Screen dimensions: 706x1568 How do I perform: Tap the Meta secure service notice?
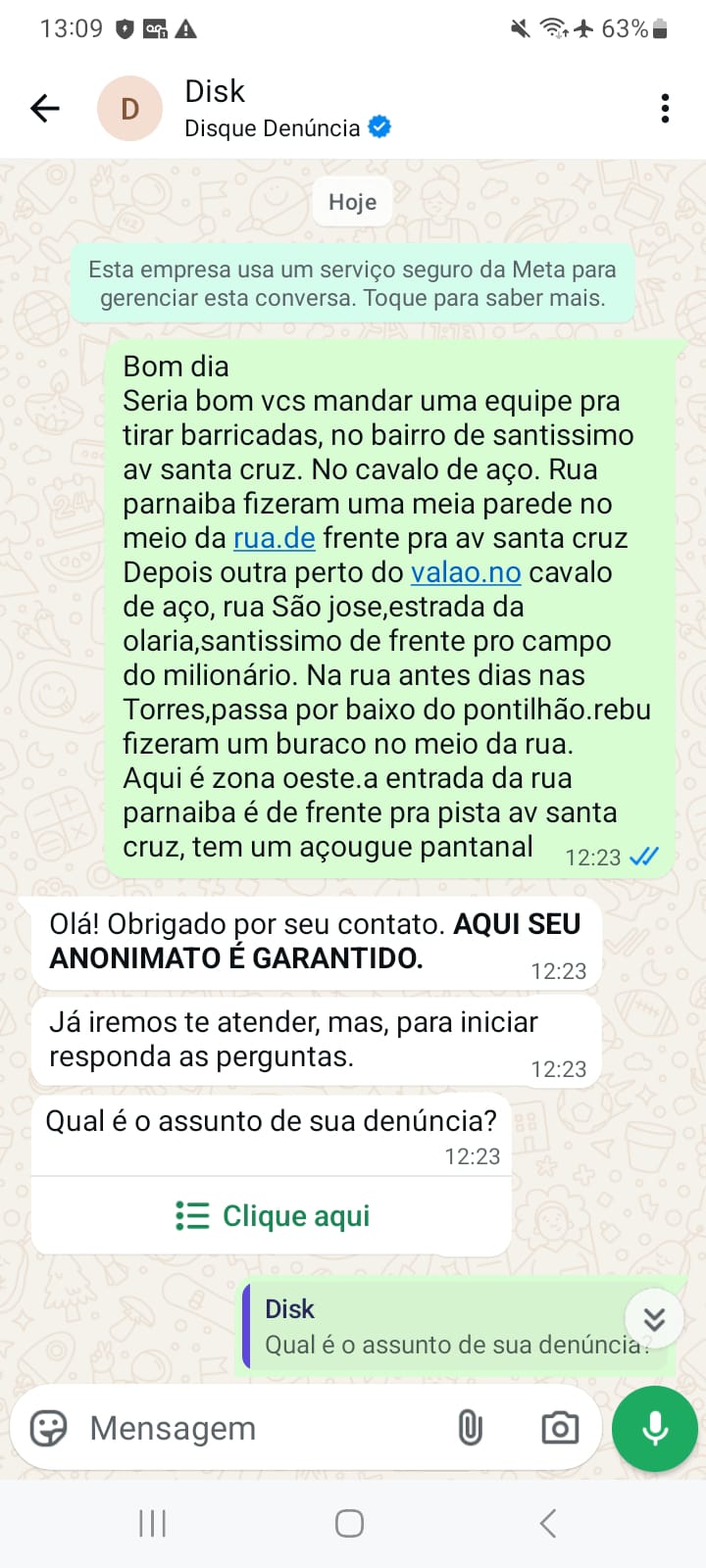(352, 283)
